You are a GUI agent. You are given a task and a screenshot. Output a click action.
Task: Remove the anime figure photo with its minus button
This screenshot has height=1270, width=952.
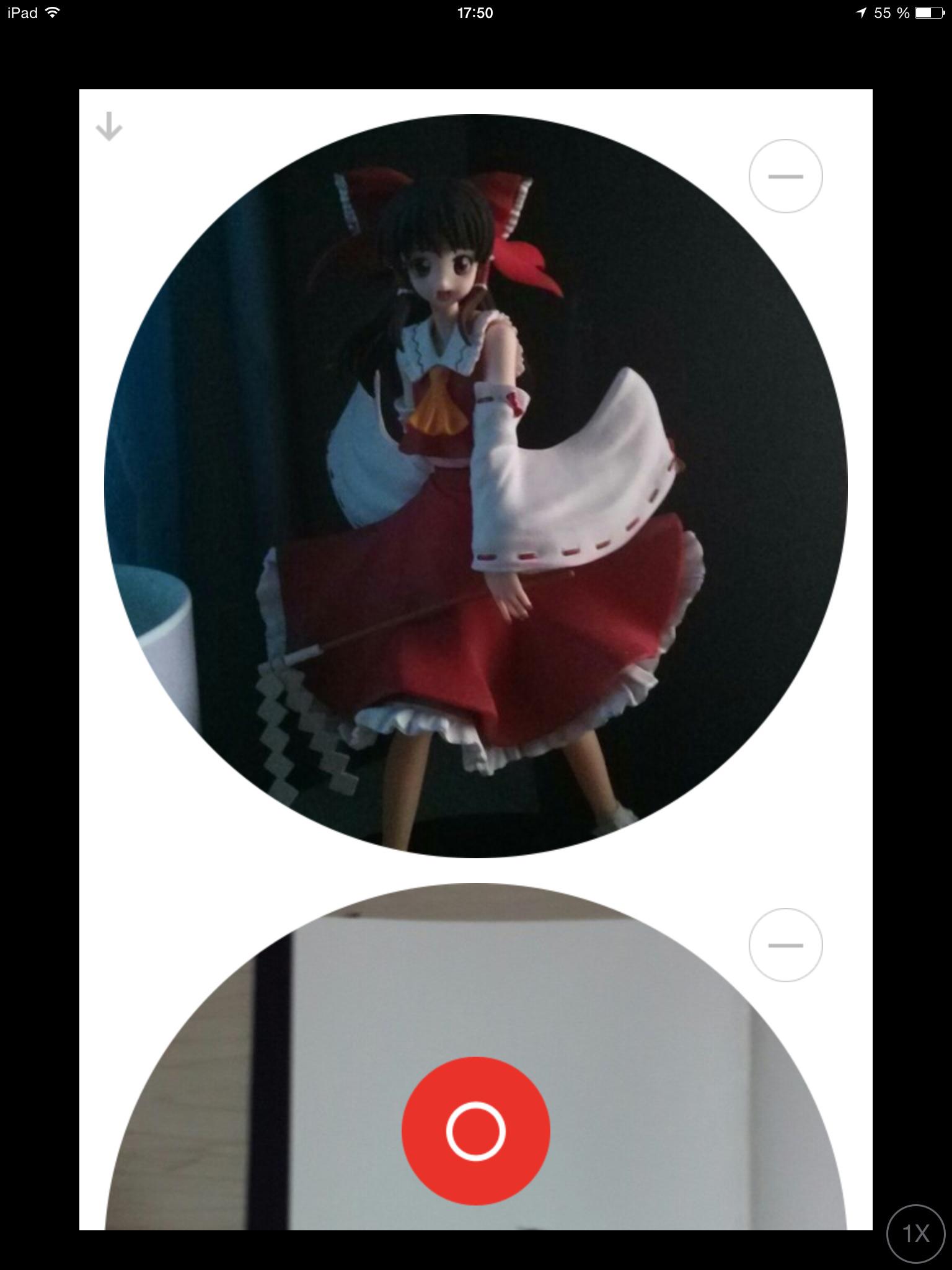click(x=785, y=177)
